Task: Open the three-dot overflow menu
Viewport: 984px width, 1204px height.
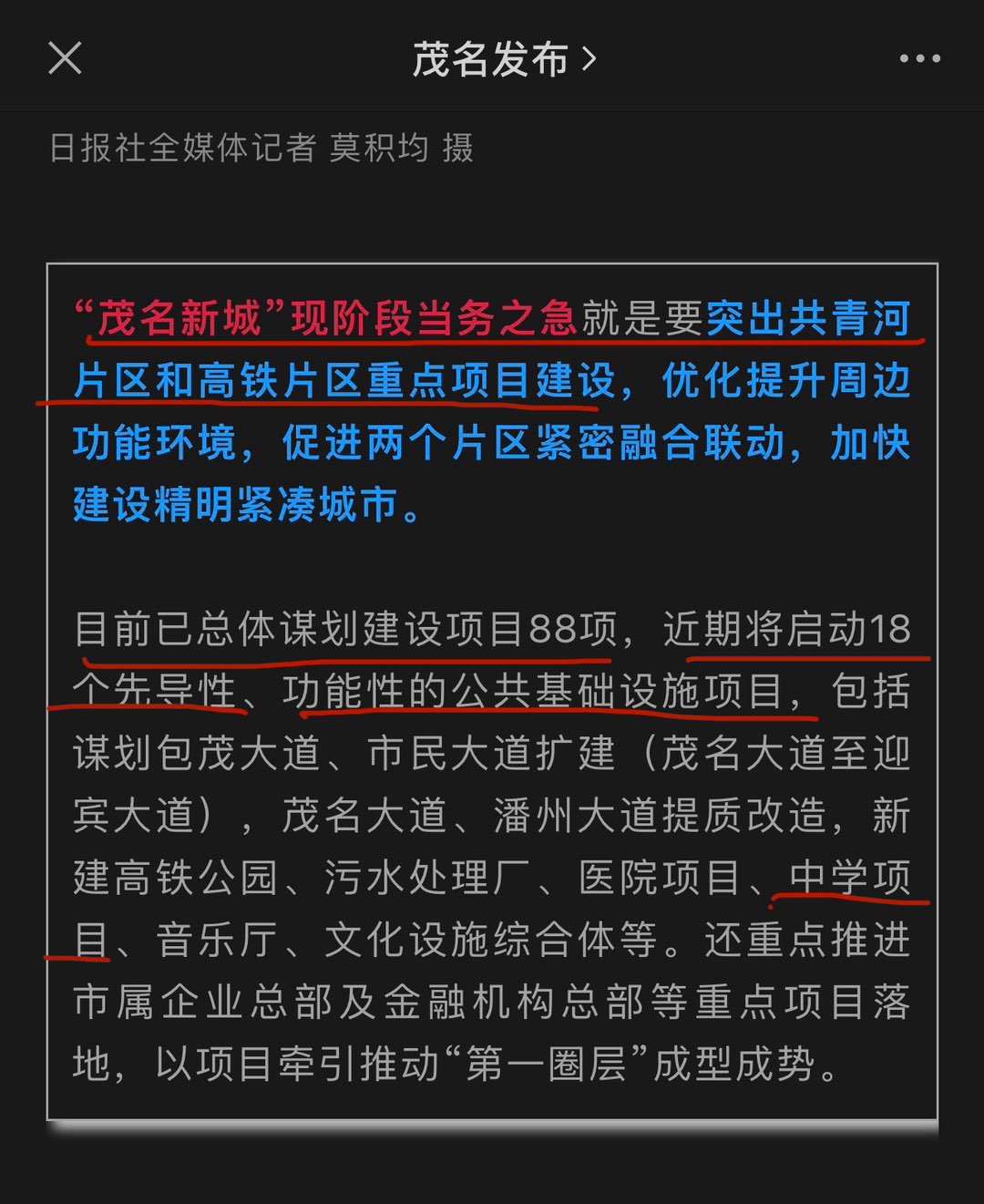Action: 919,58
